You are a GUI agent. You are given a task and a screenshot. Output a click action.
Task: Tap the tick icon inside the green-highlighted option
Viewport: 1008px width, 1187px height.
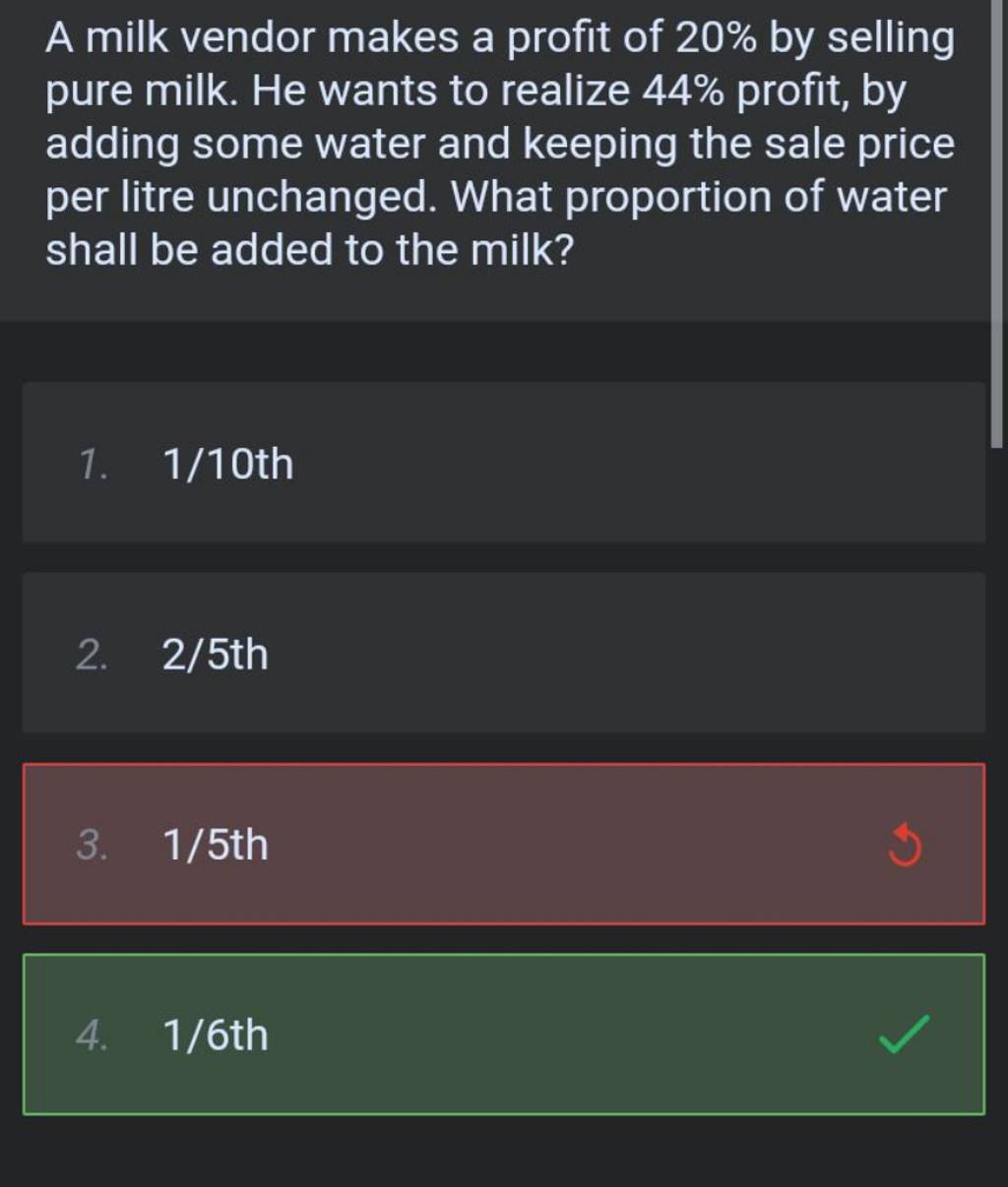click(902, 1034)
